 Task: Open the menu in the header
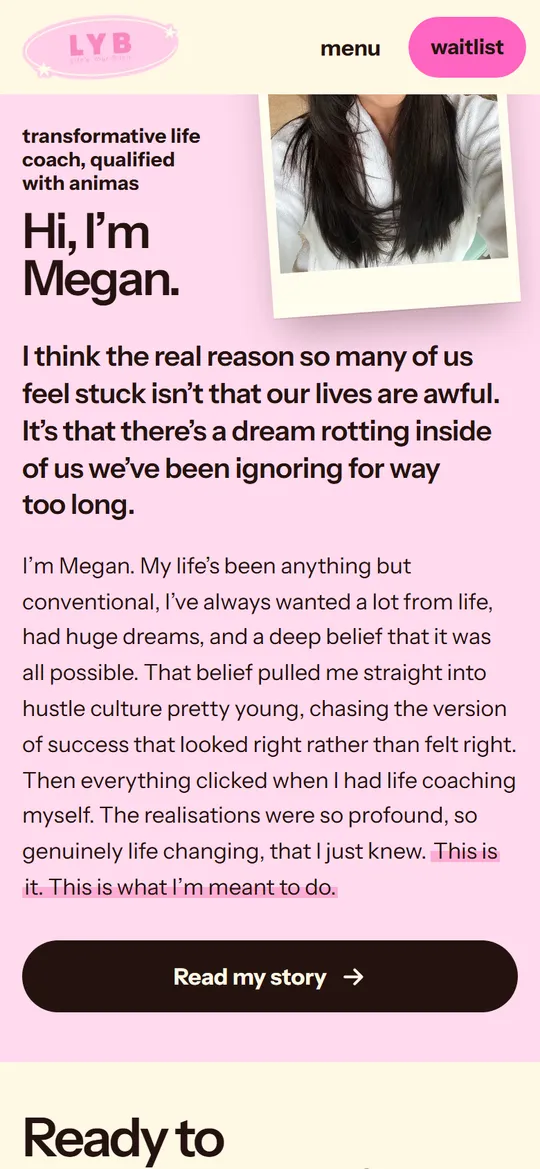[x=350, y=48]
